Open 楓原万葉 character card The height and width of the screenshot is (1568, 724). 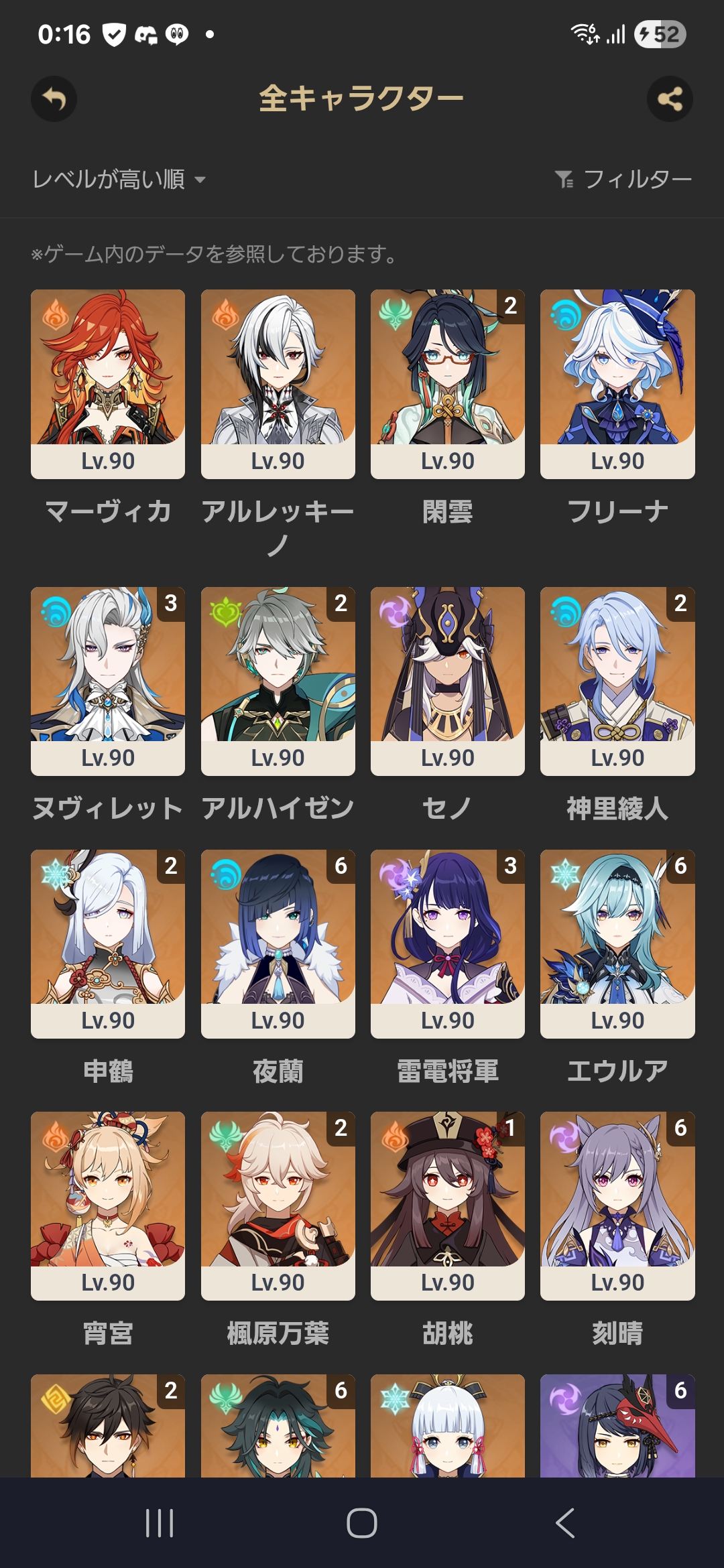pos(278,1205)
